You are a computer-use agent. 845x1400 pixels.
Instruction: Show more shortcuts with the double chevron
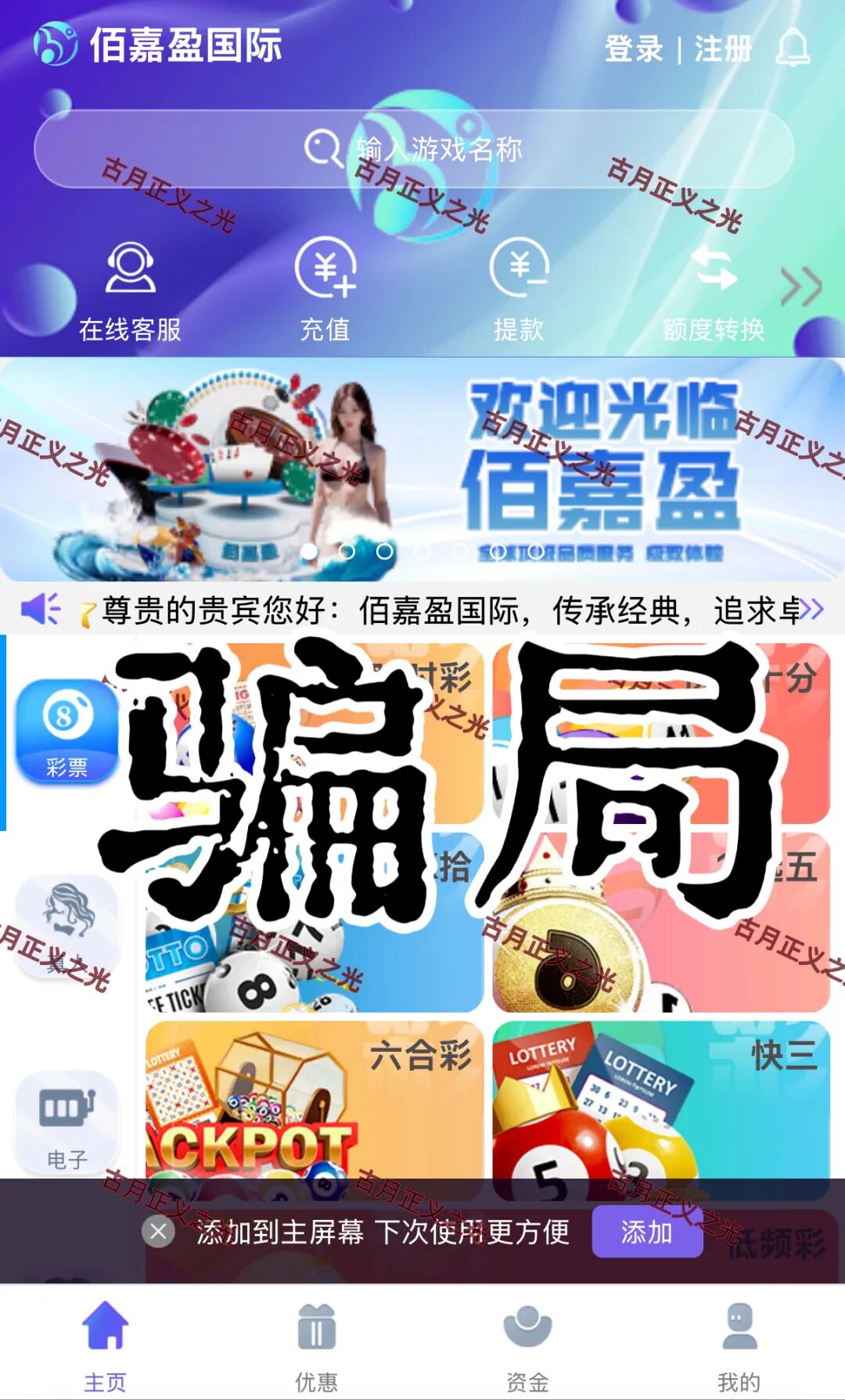point(802,287)
